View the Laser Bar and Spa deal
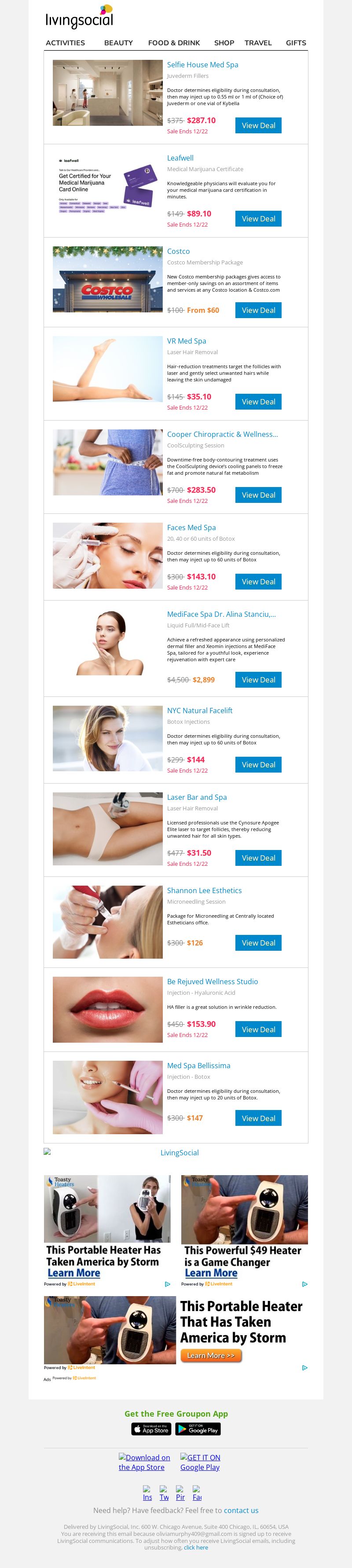 [257, 857]
